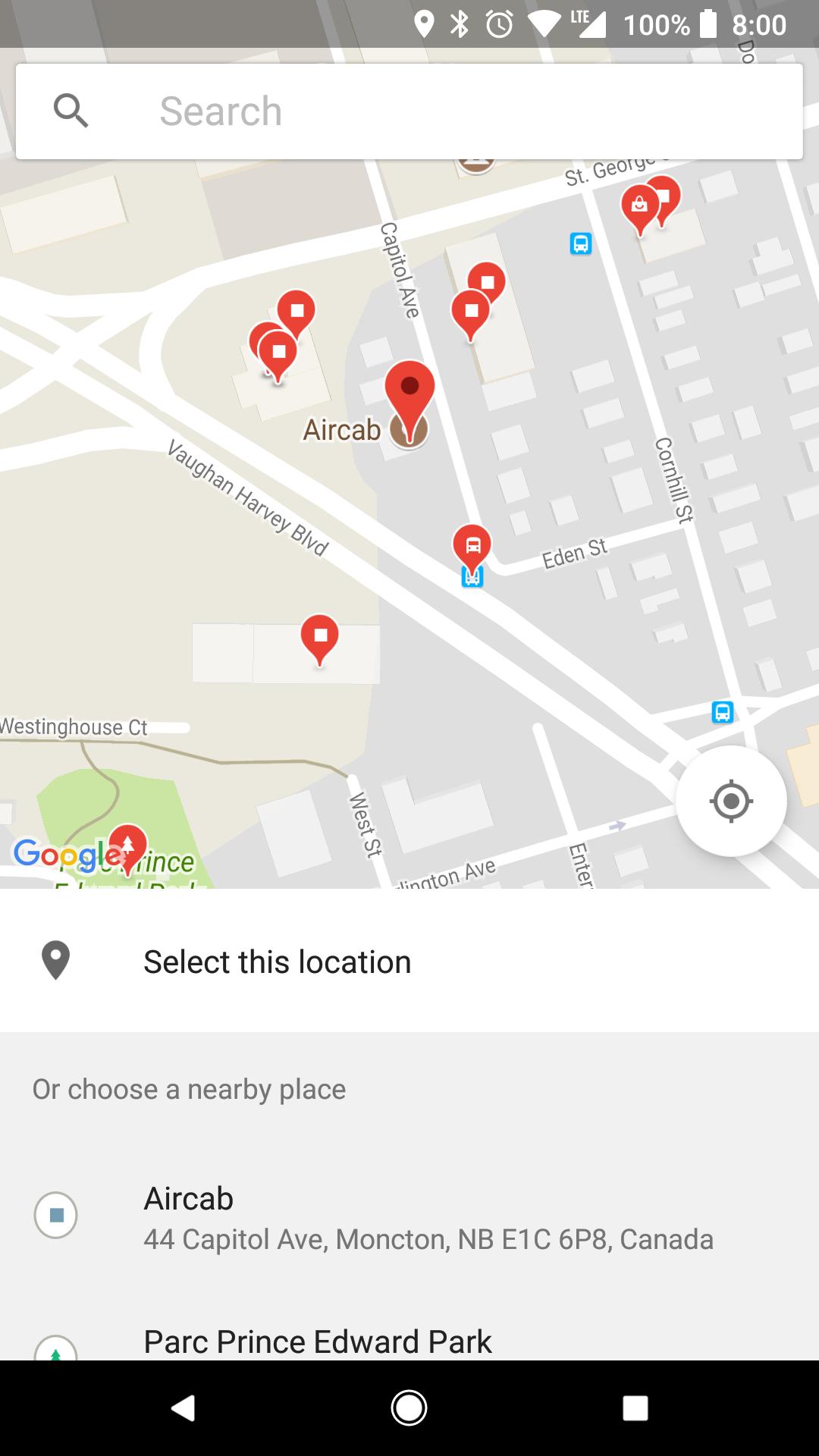
Task: Select this location
Action: click(409, 962)
